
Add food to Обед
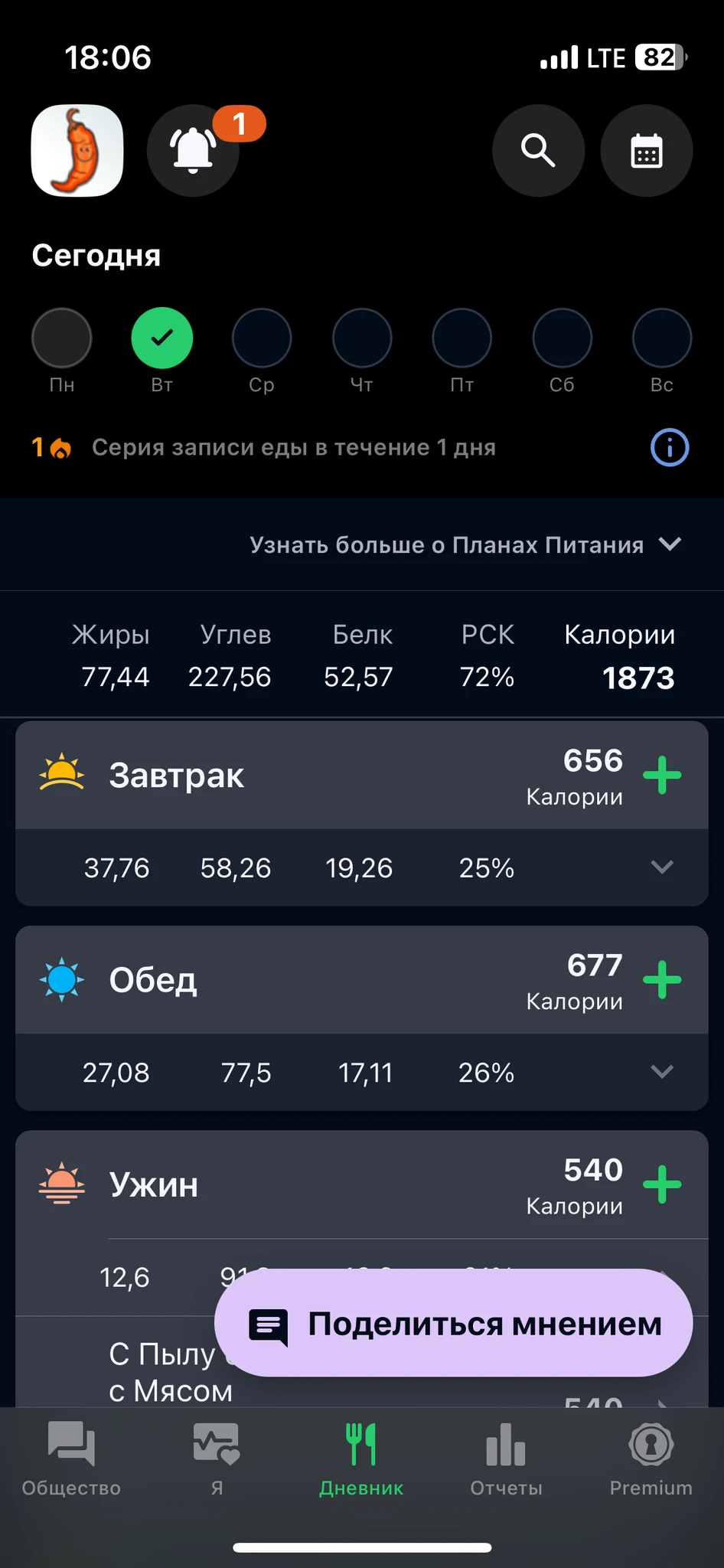coord(662,980)
